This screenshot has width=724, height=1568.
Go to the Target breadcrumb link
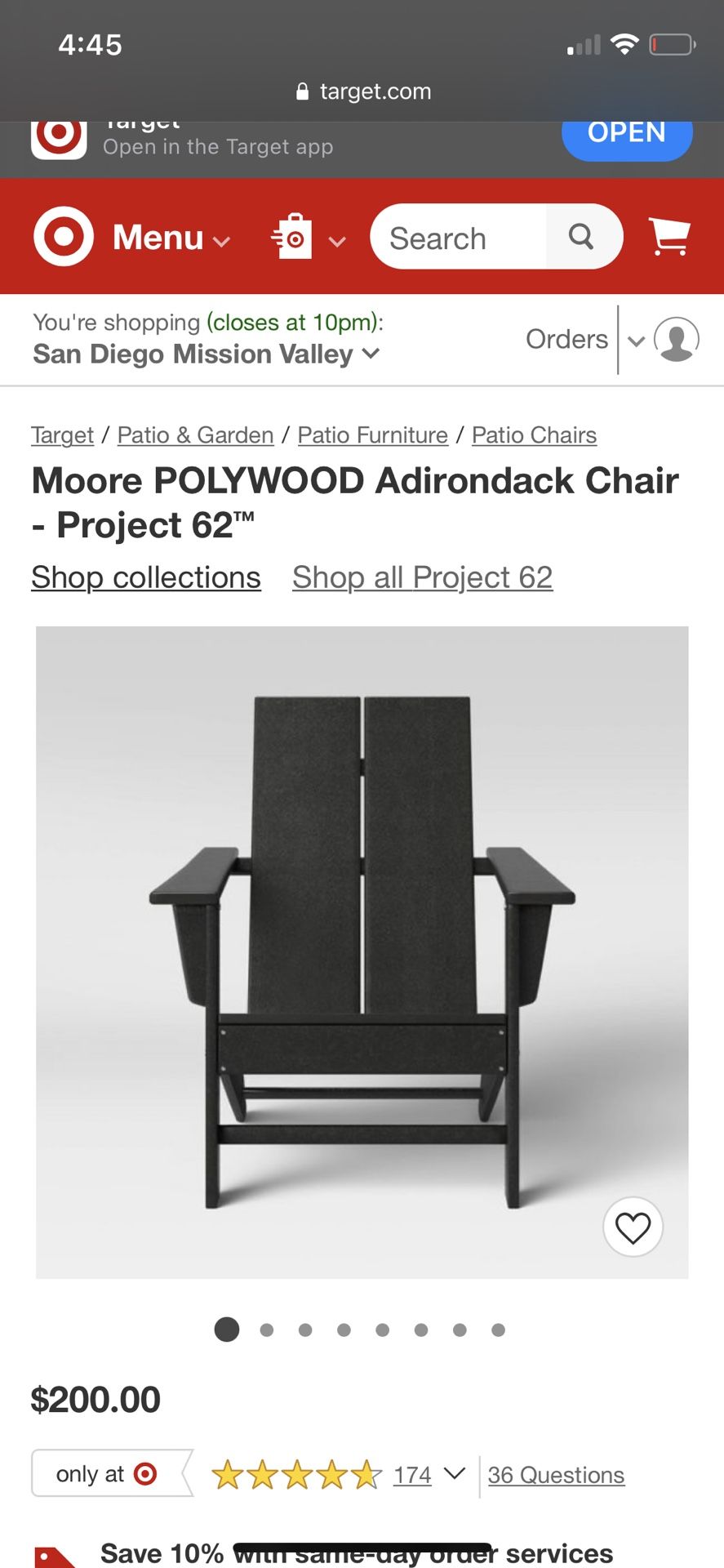(x=63, y=435)
